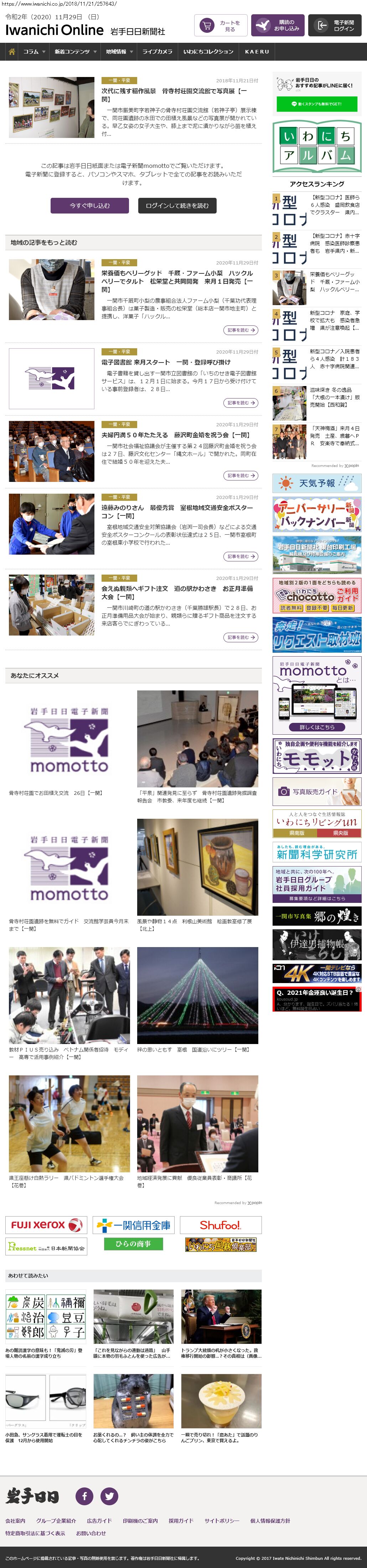Open the ライブカメラ tab
Image resolution: width=367 pixels, height=1568 pixels.
[x=157, y=52]
